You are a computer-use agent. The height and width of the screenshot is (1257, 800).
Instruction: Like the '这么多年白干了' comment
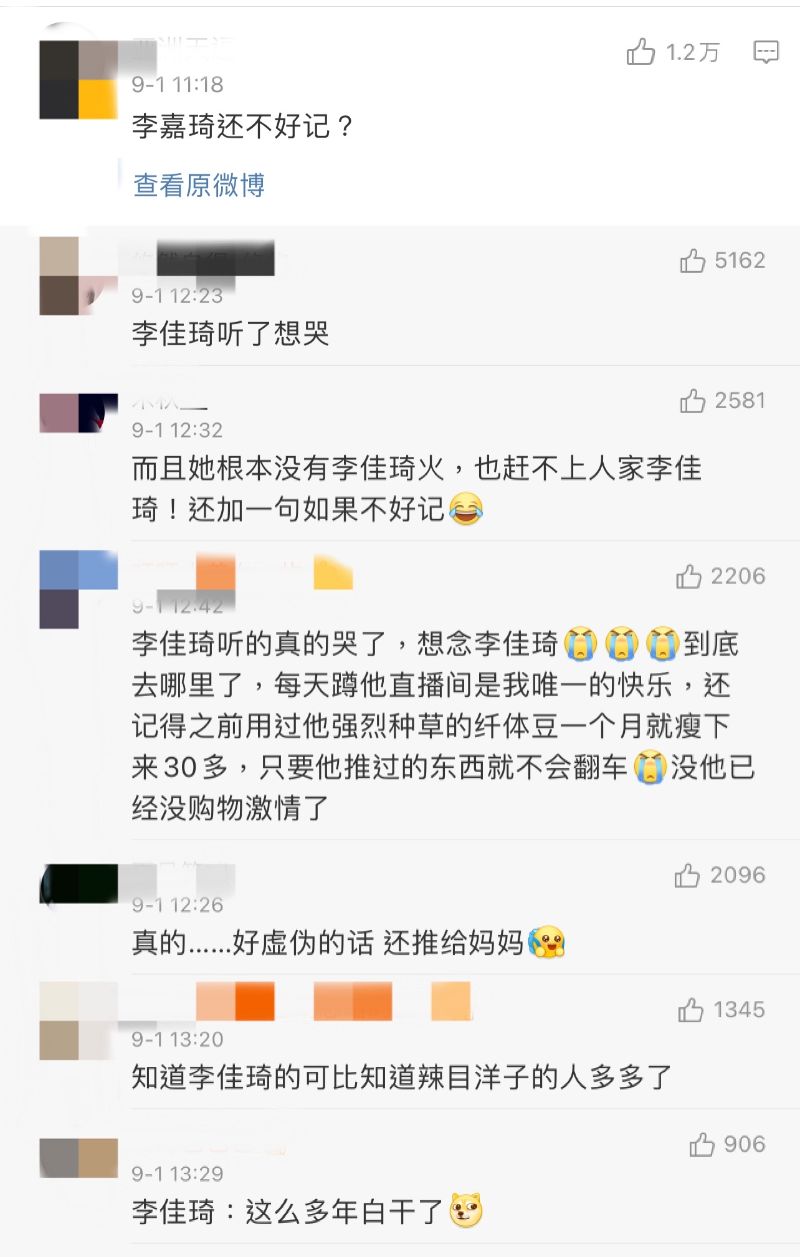point(703,1145)
